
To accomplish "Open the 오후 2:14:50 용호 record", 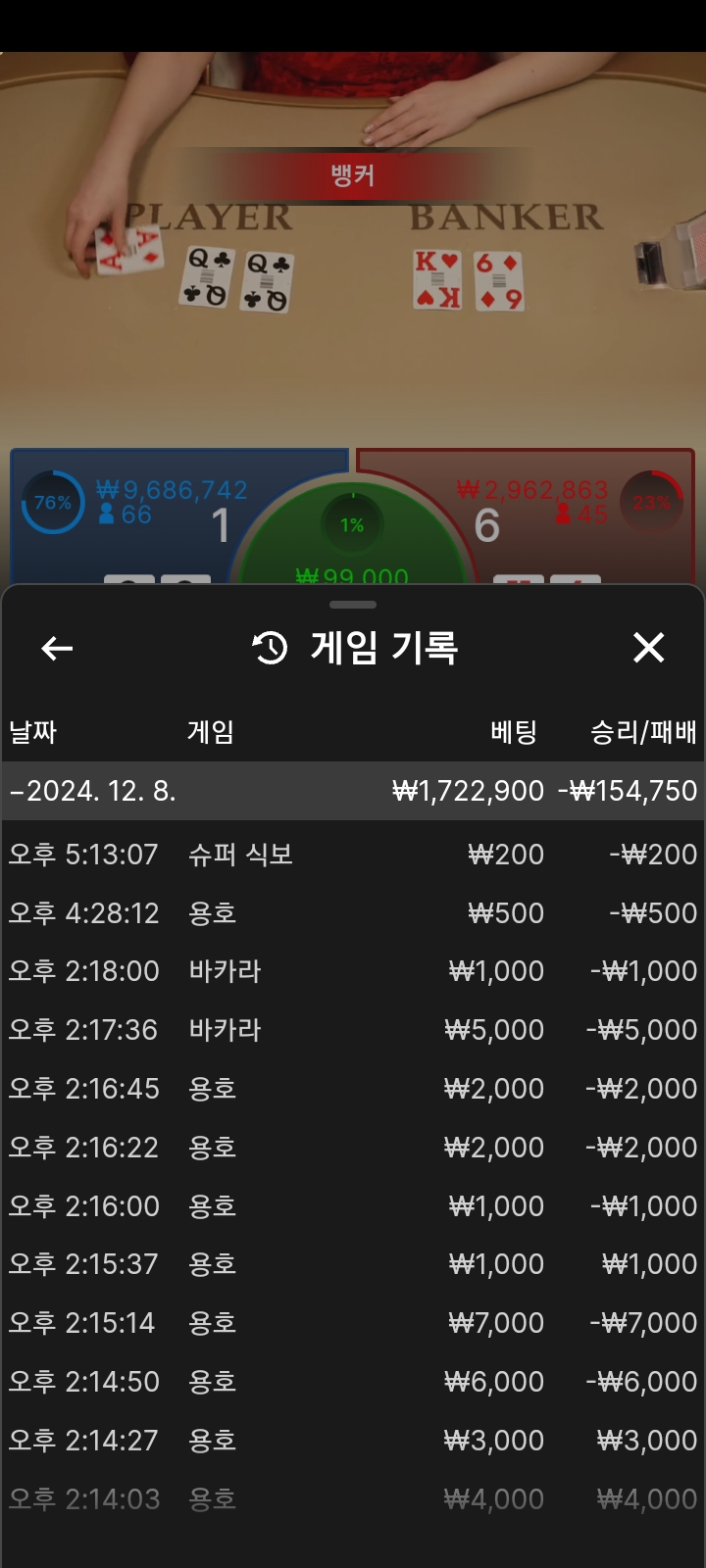I will coord(353,1382).
